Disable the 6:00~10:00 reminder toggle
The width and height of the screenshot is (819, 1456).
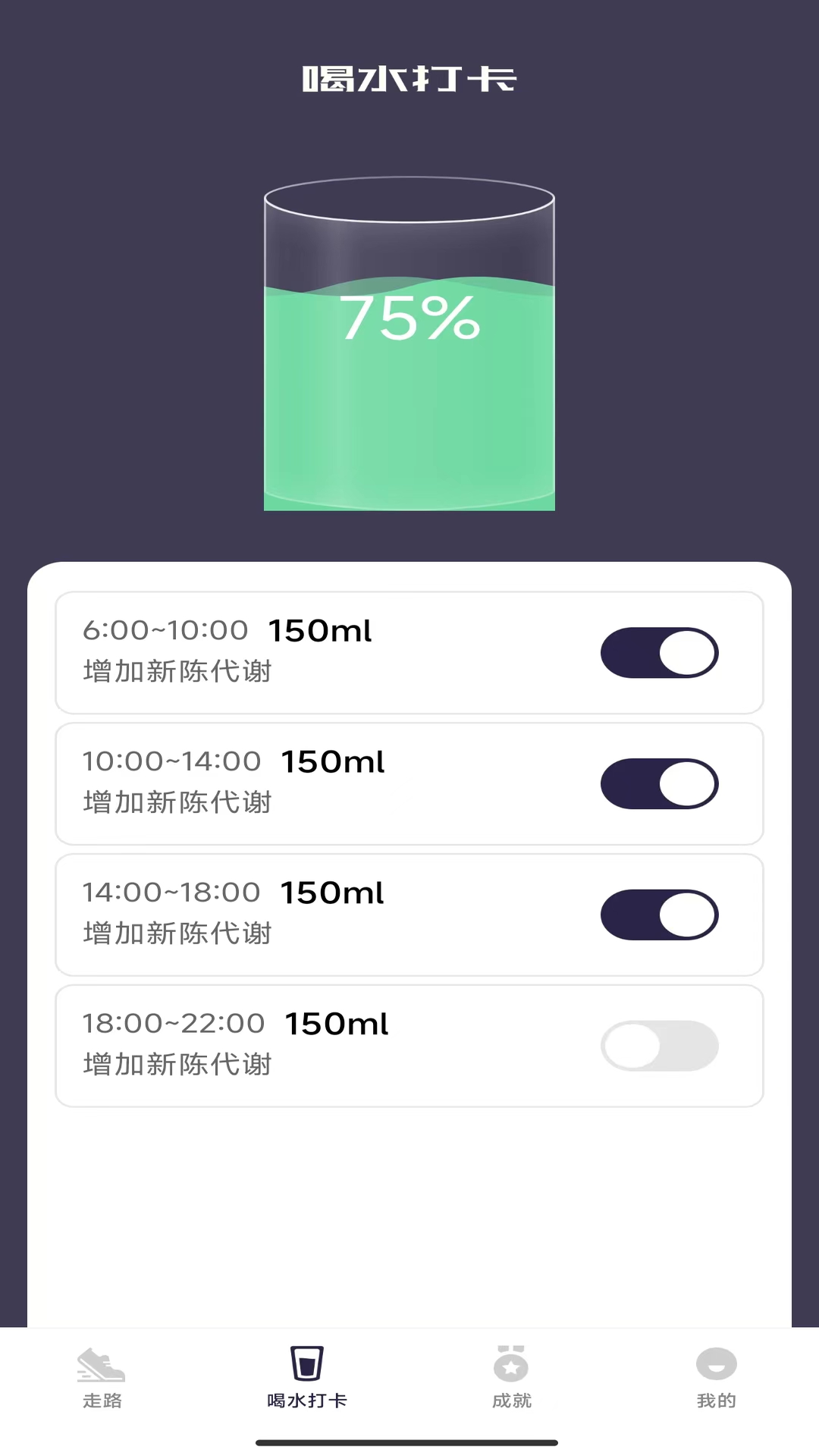pos(659,653)
